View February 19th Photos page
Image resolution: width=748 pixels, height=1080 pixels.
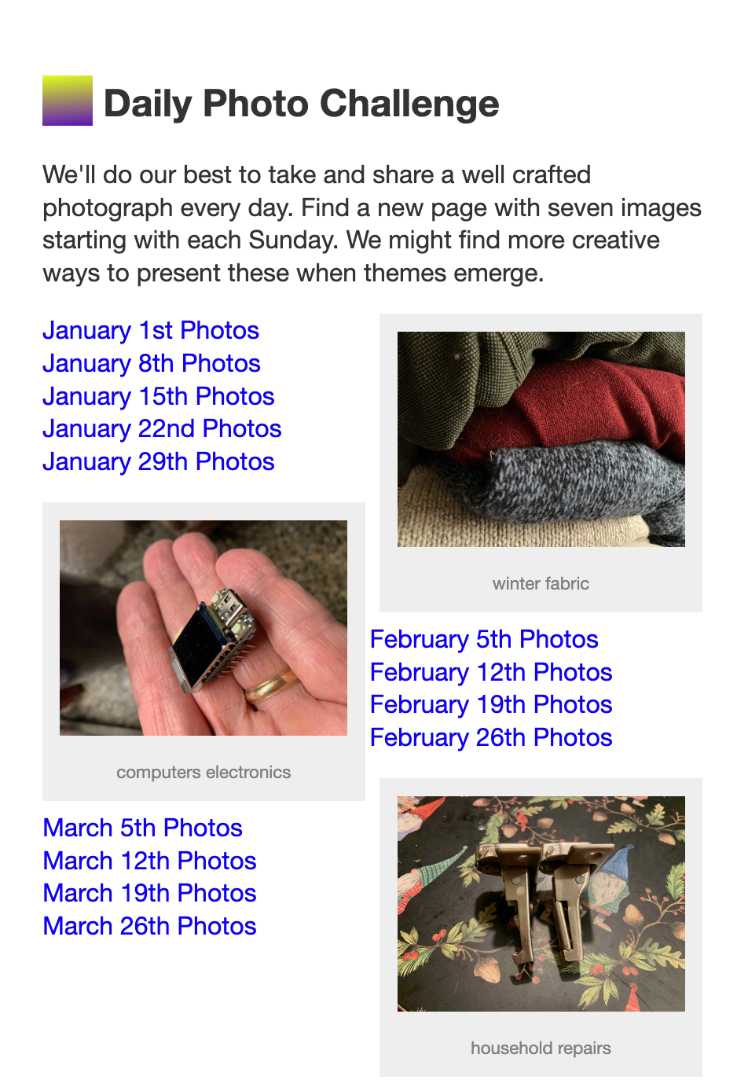tap(491, 705)
